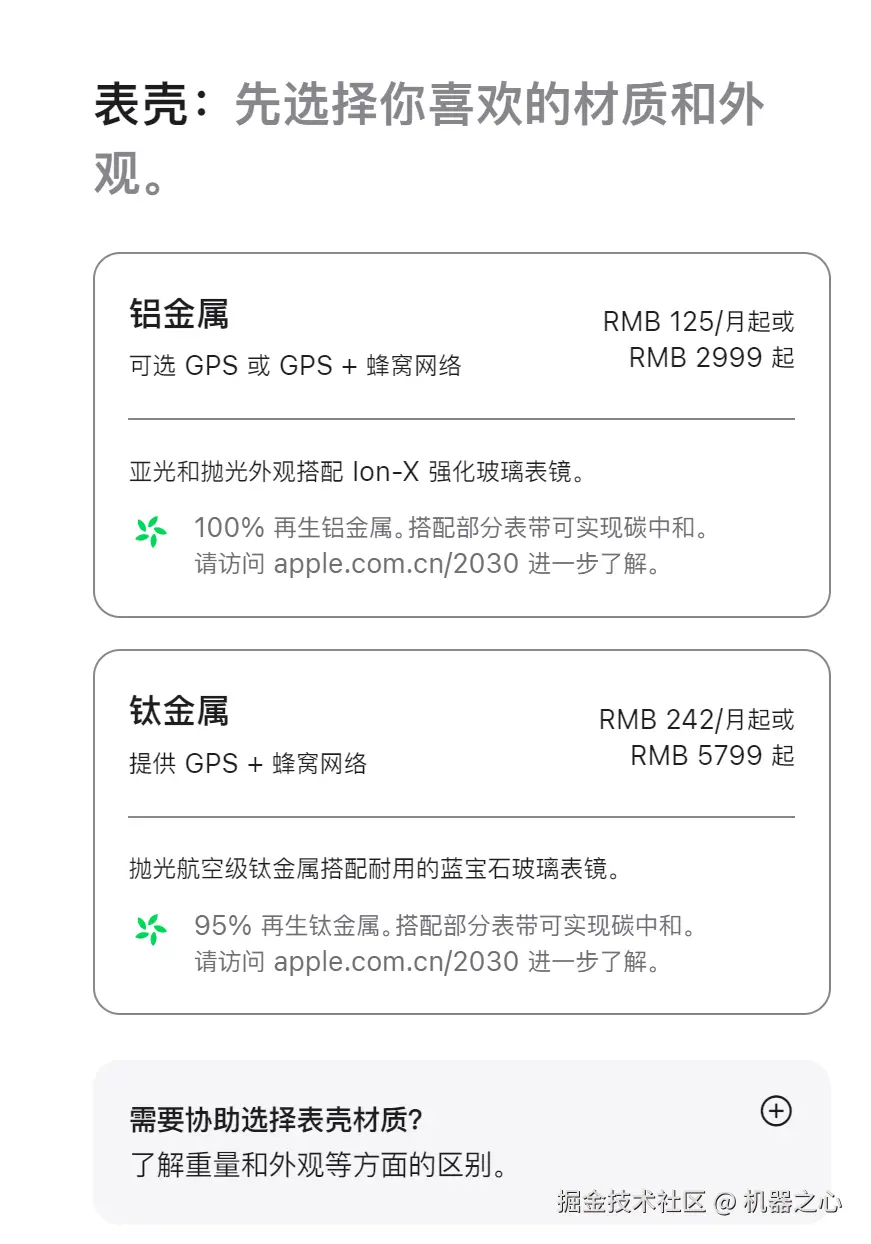
Task: Select the 钛金属 case option
Action: click(x=461, y=831)
